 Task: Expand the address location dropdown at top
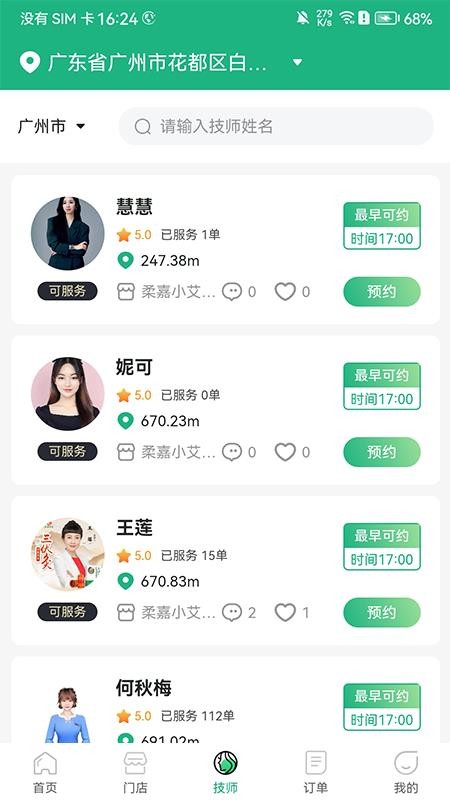pos(297,62)
